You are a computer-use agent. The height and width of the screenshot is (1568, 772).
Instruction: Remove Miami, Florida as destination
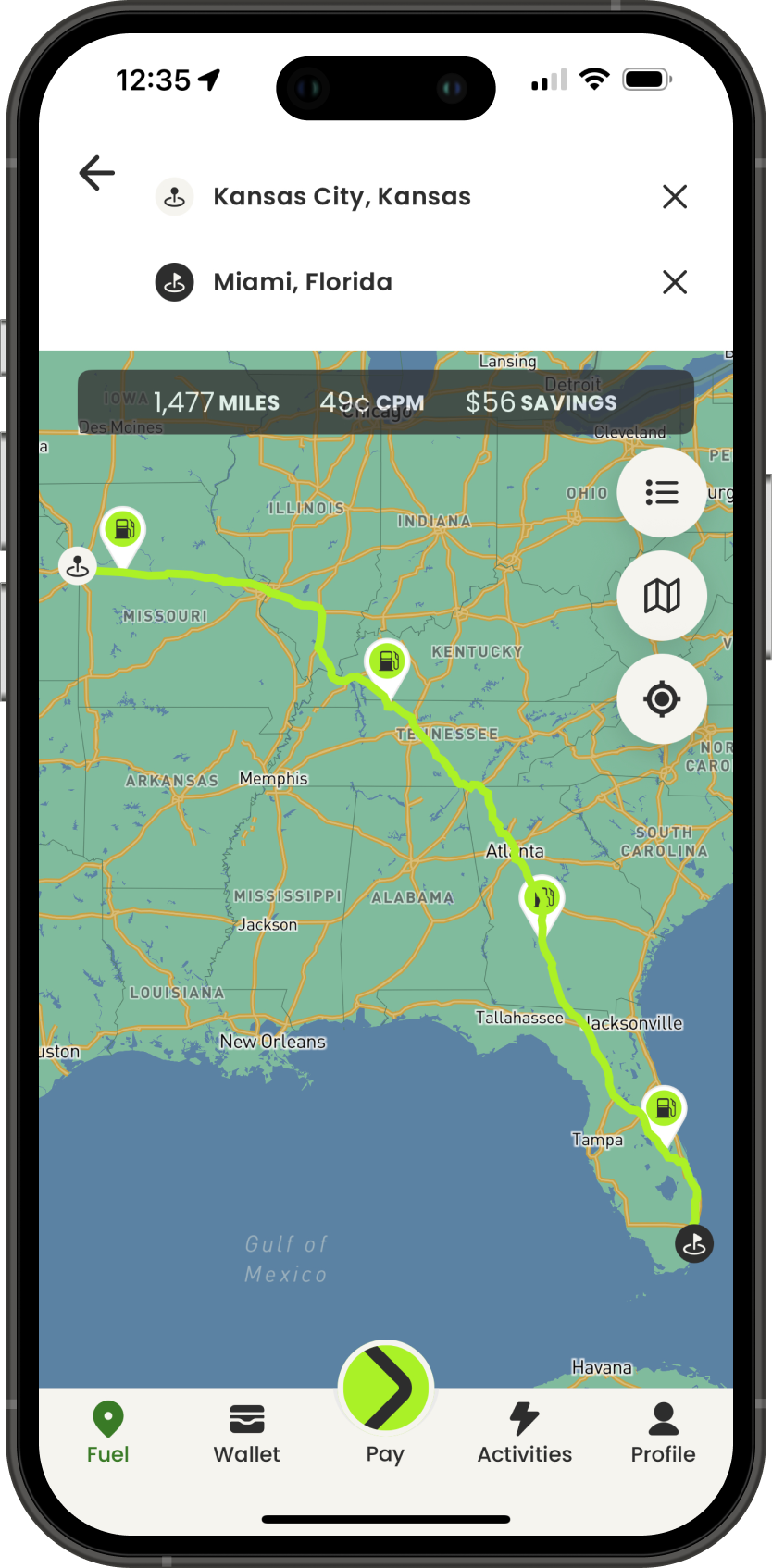pos(675,282)
